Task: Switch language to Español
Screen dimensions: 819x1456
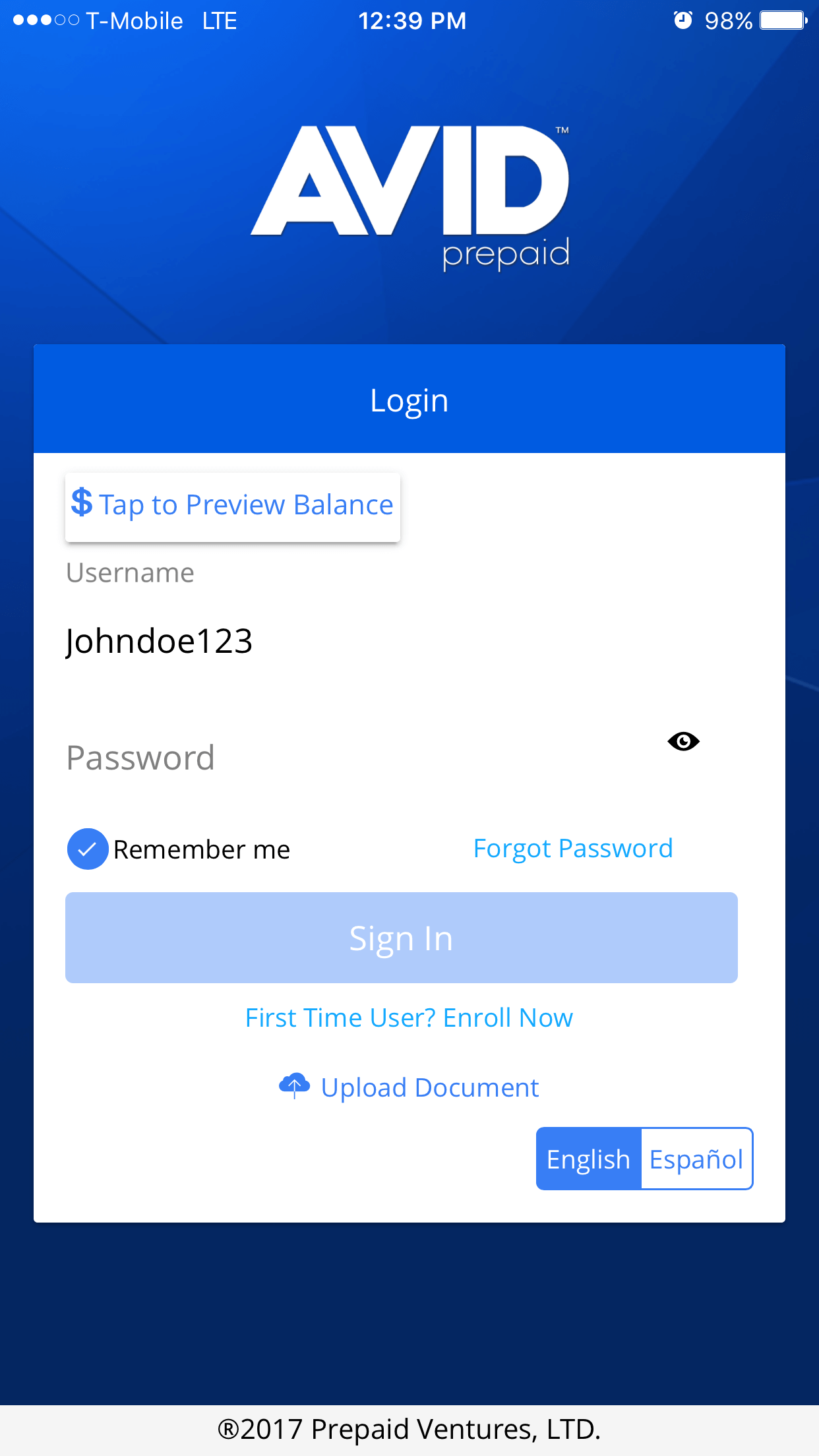Action: point(696,1158)
